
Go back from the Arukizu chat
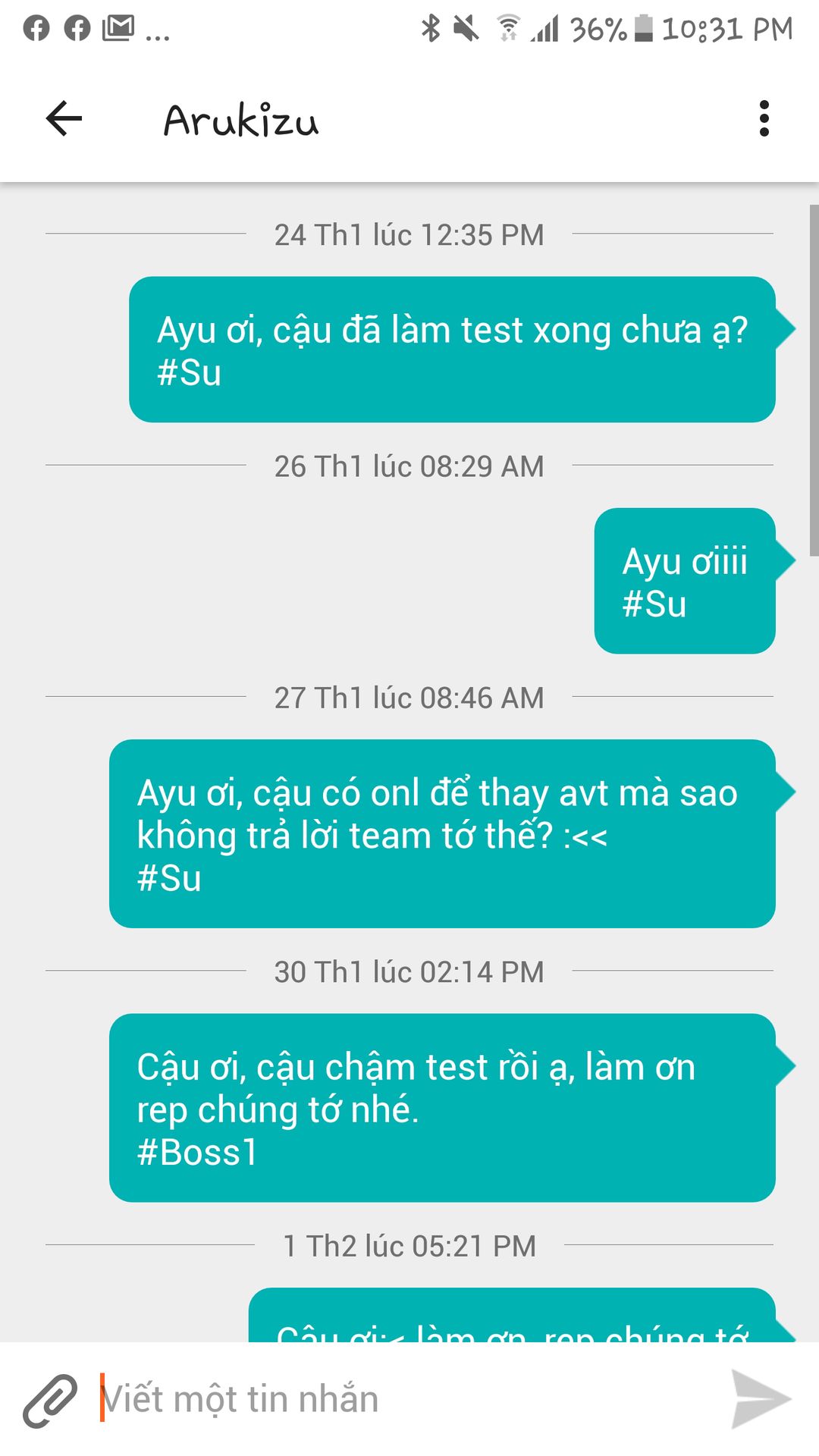coord(64,119)
